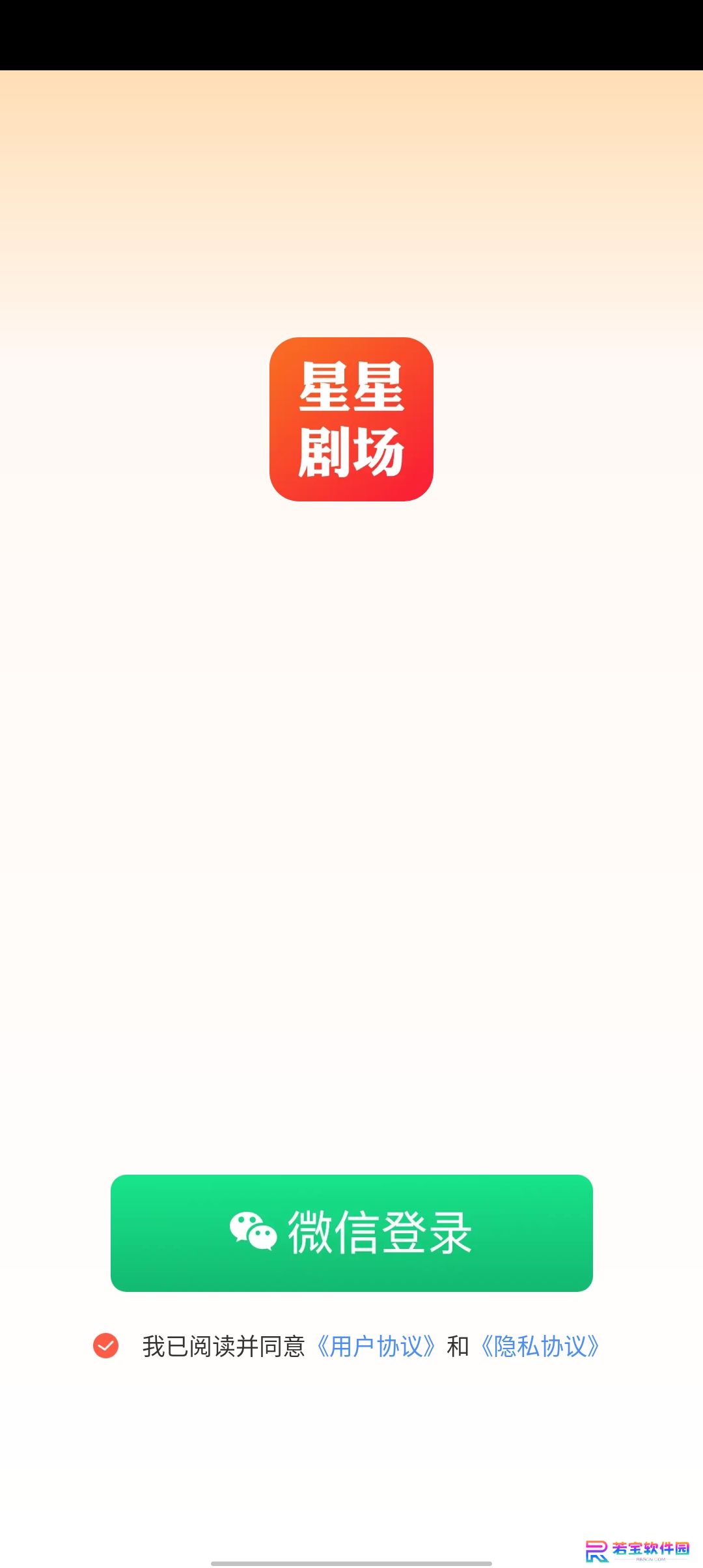Image resolution: width=703 pixels, height=1568 pixels.
Task: Tap the 微信登录 button
Action: (x=351, y=1233)
